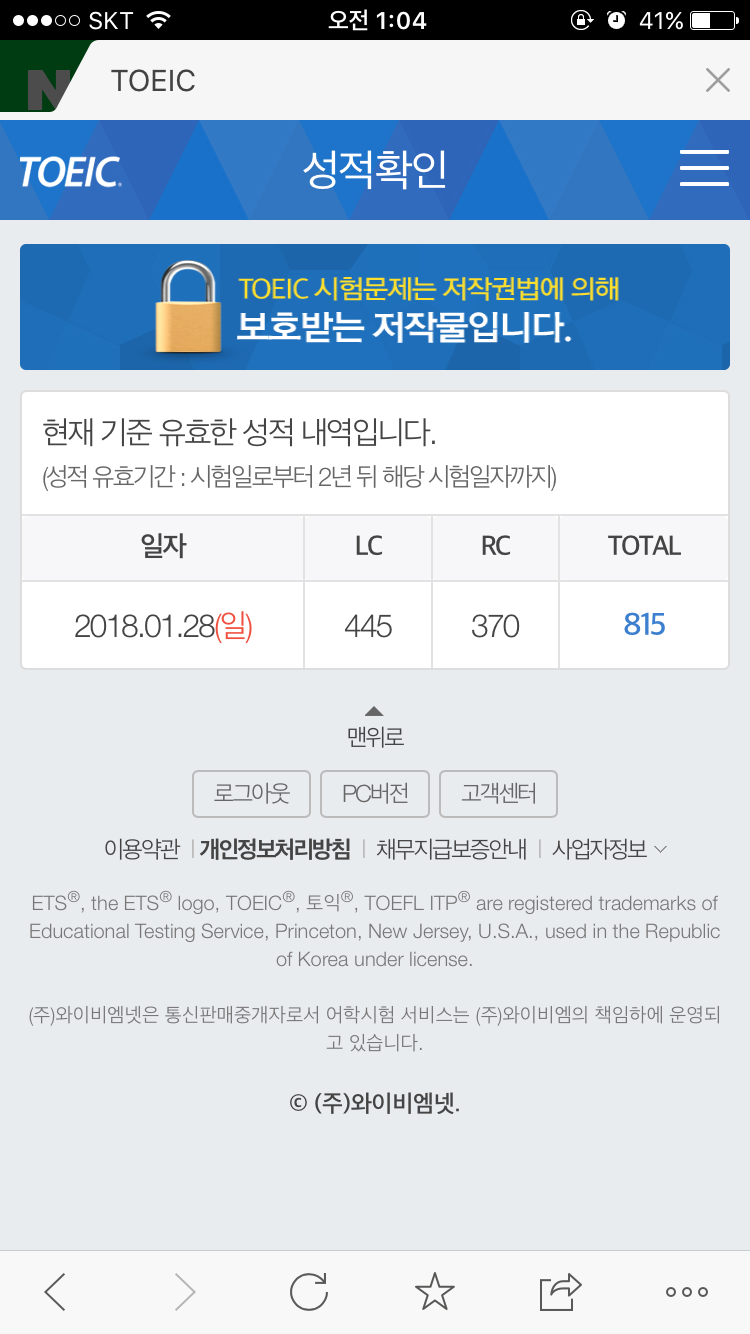
Task: Tap the TOEIC logo in header
Action: [x=70, y=172]
